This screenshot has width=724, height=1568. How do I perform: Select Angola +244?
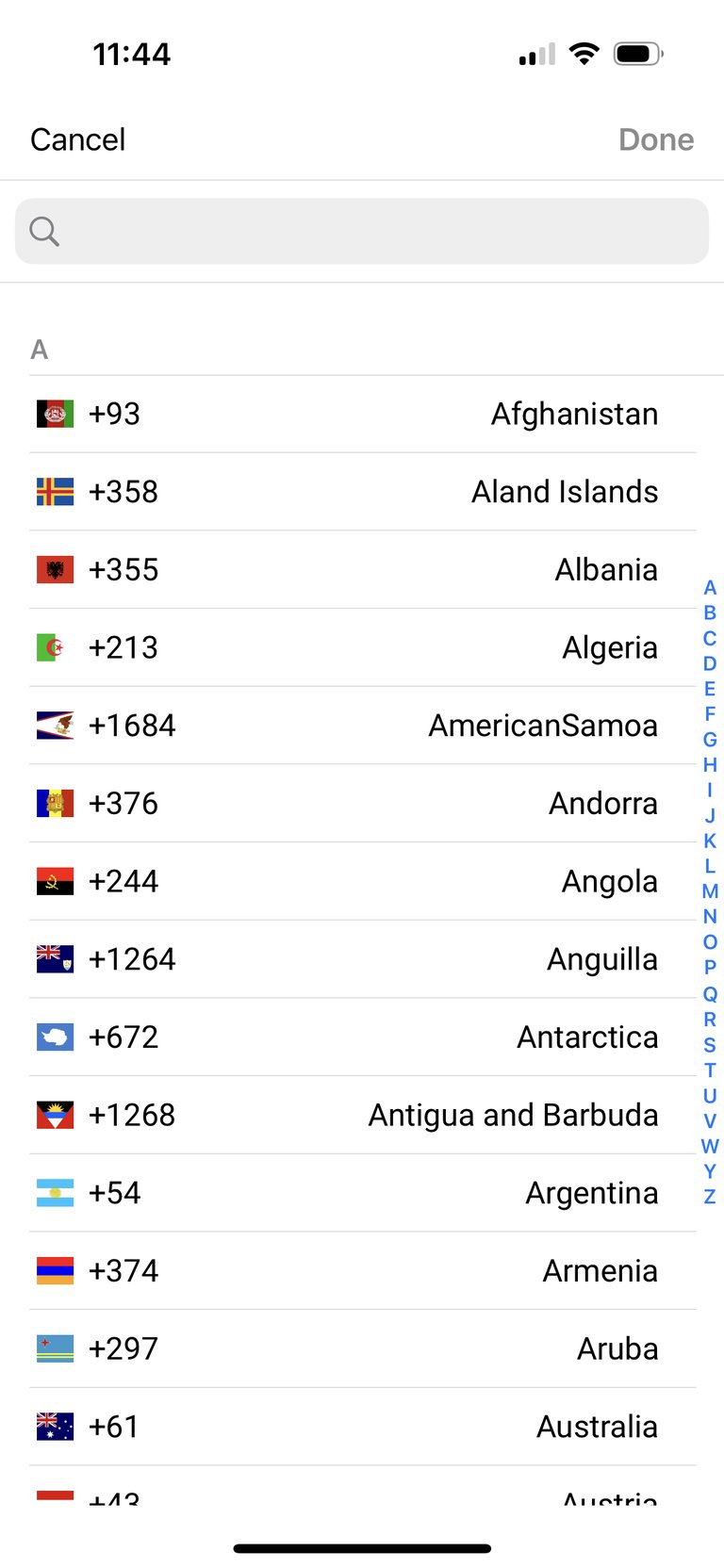(x=362, y=881)
